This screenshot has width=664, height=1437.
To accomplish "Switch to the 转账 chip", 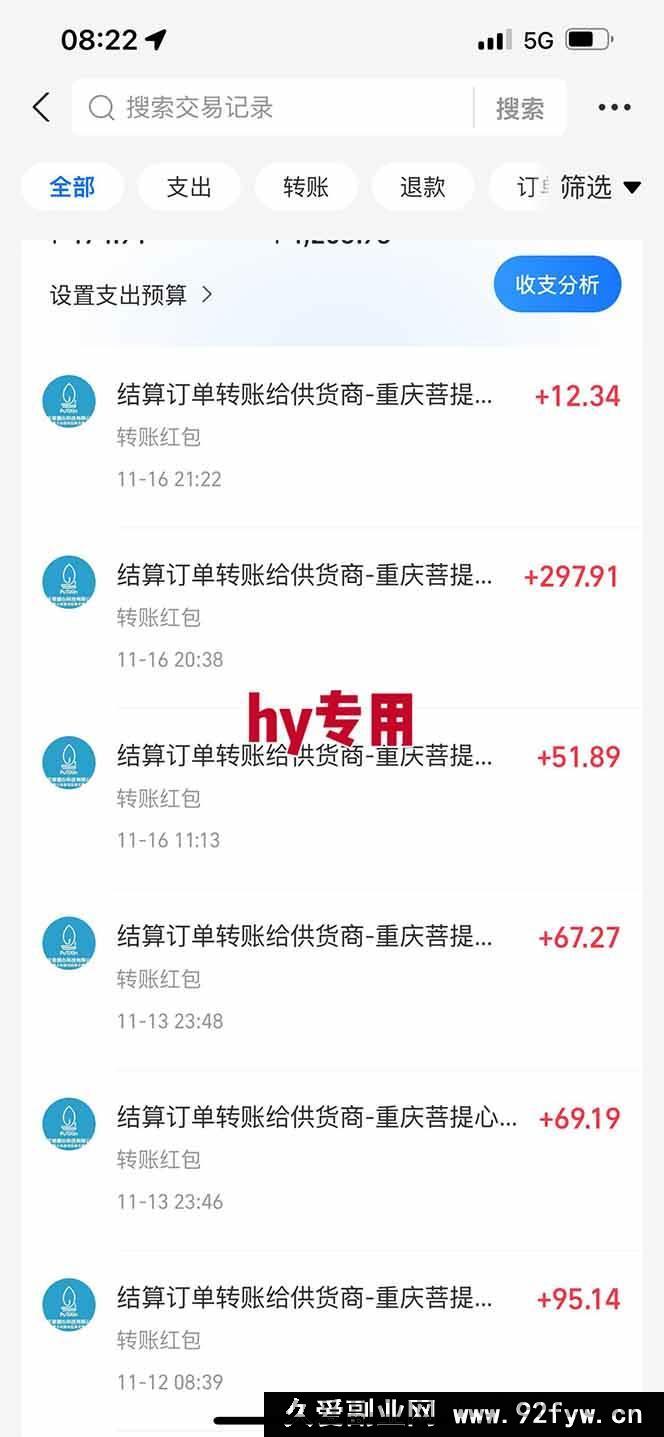I will coord(306,187).
